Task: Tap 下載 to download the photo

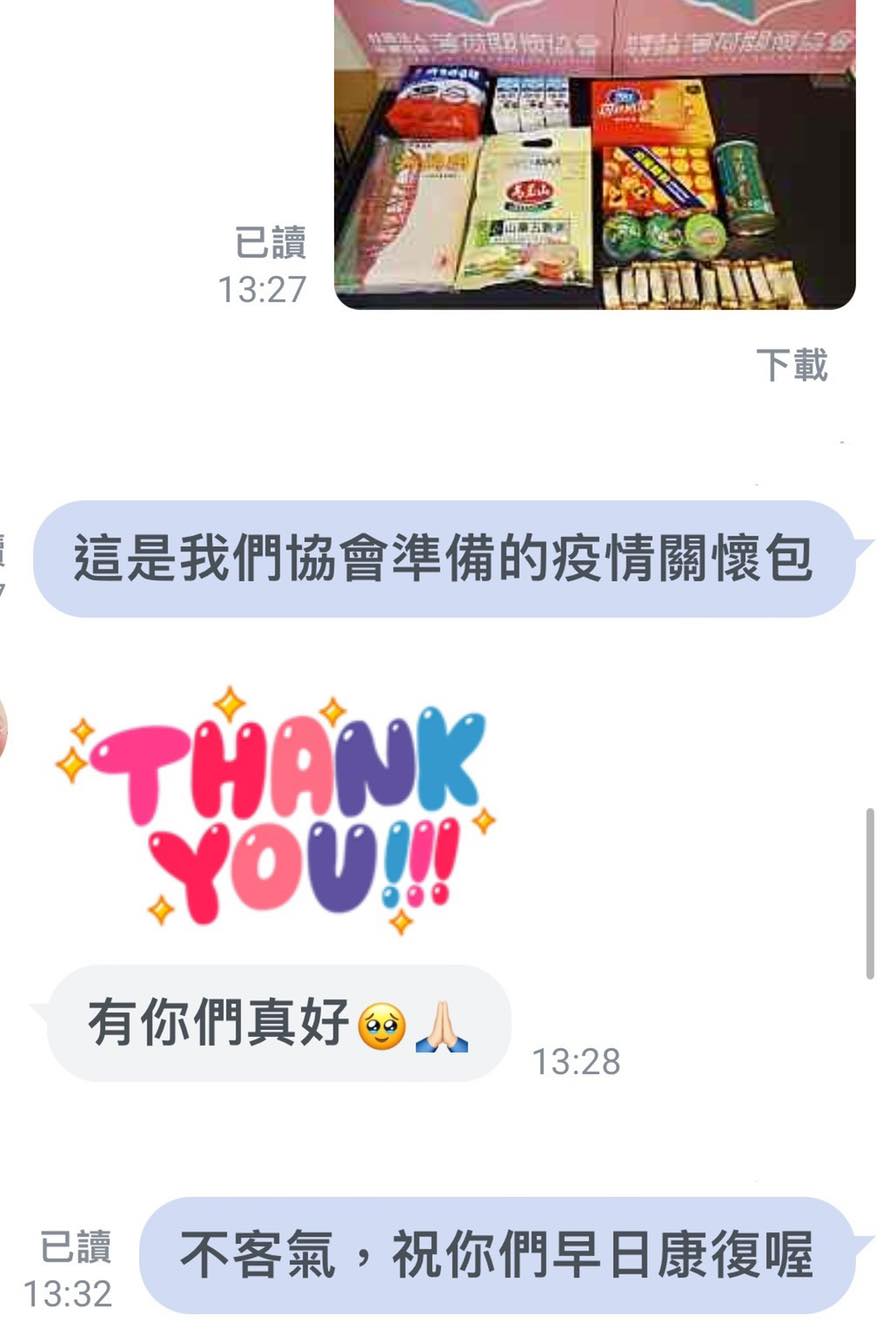Action: pos(792,366)
